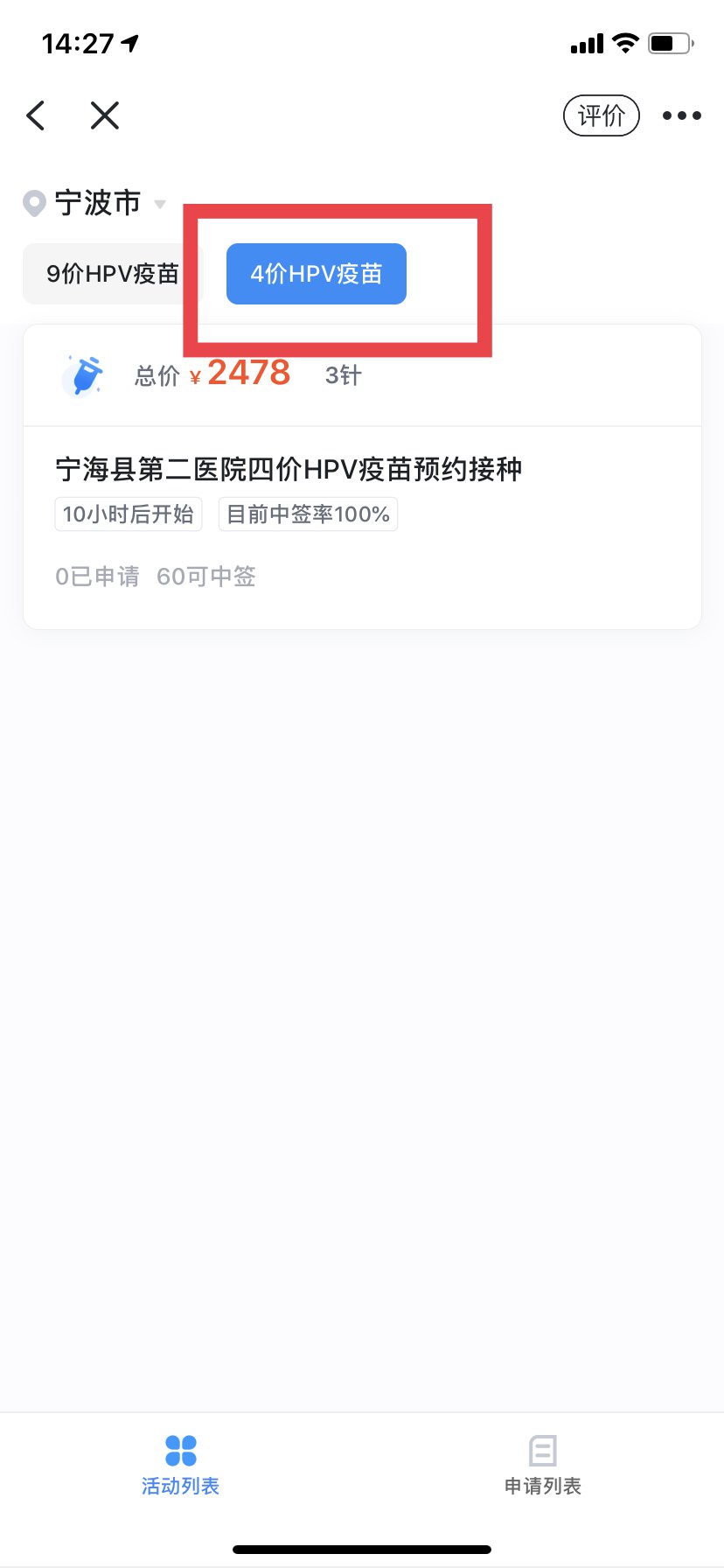Screen dimensions: 724x1568
Task: Expand the 宁波市 city dropdown
Action: click(96, 203)
